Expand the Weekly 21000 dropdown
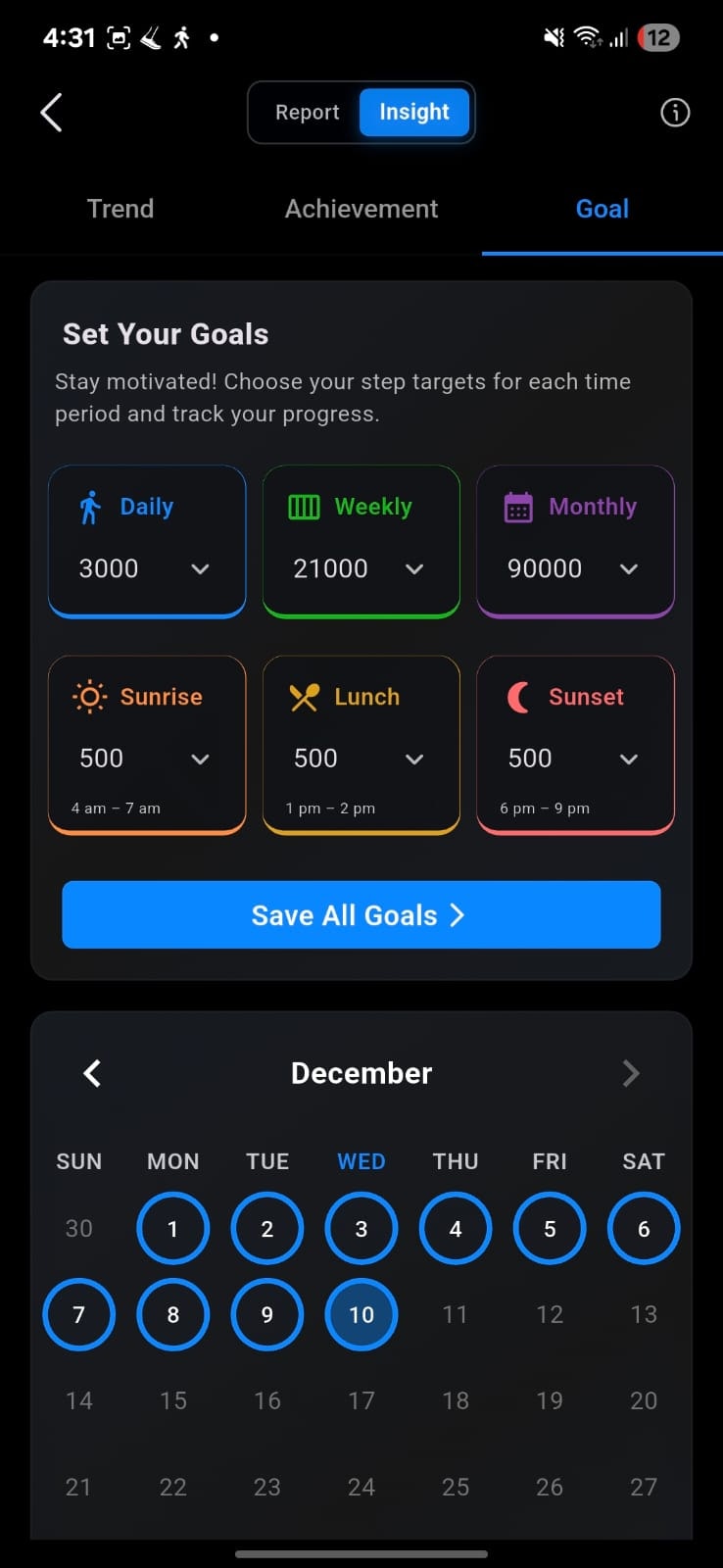Screen dimensions: 723x1568 coord(414,569)
